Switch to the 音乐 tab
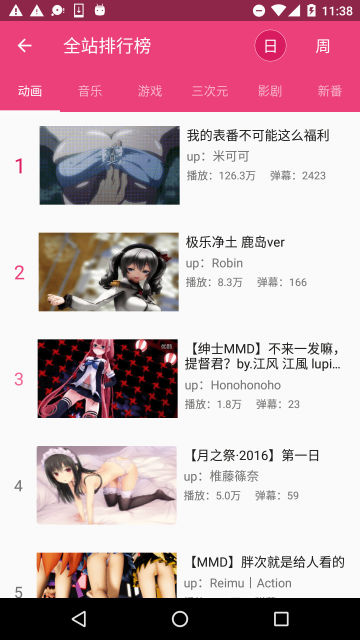 coord(90,91)
